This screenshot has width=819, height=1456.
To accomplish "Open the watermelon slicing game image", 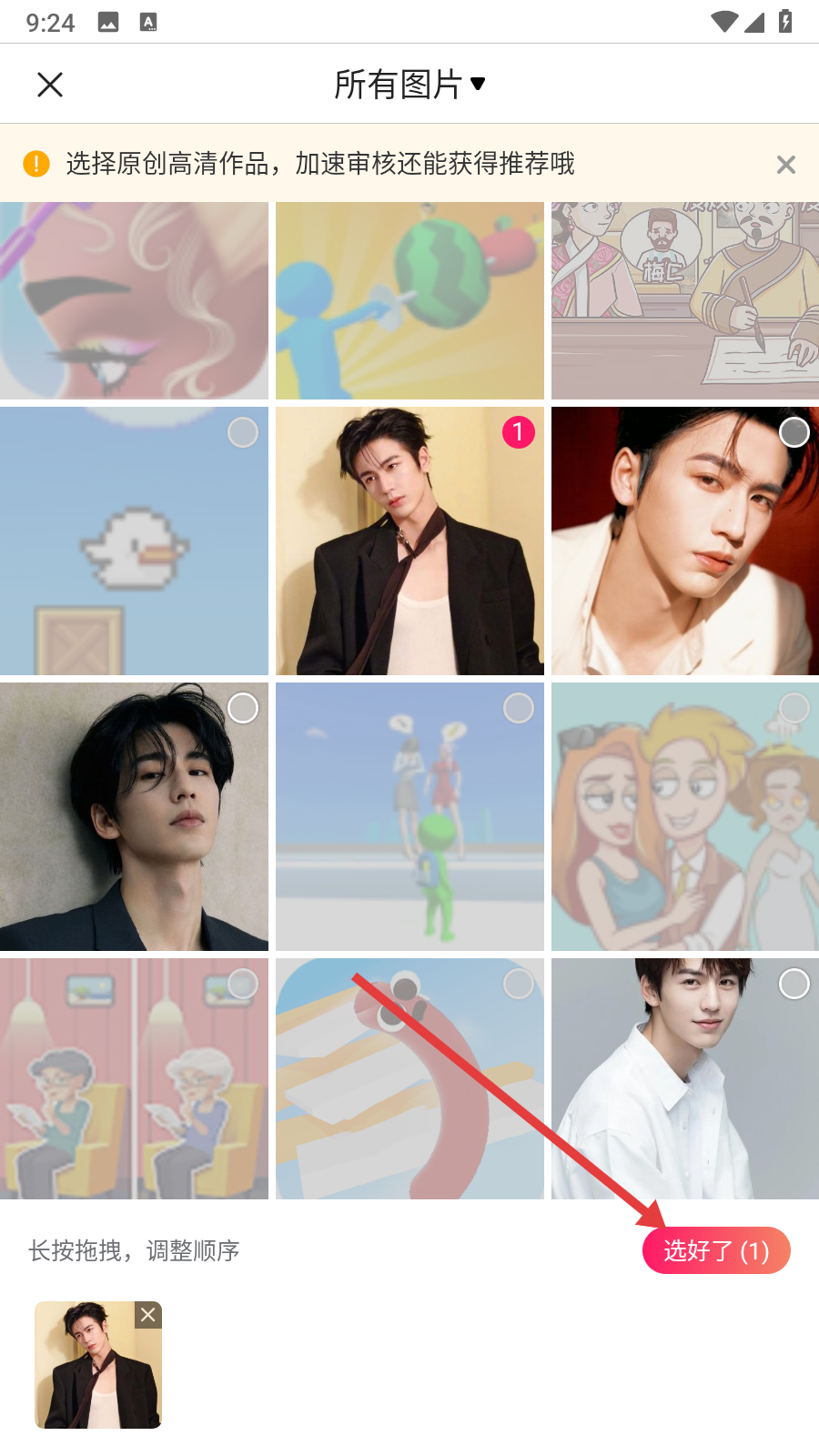I will pyautogui.click(x=409, y=300).
